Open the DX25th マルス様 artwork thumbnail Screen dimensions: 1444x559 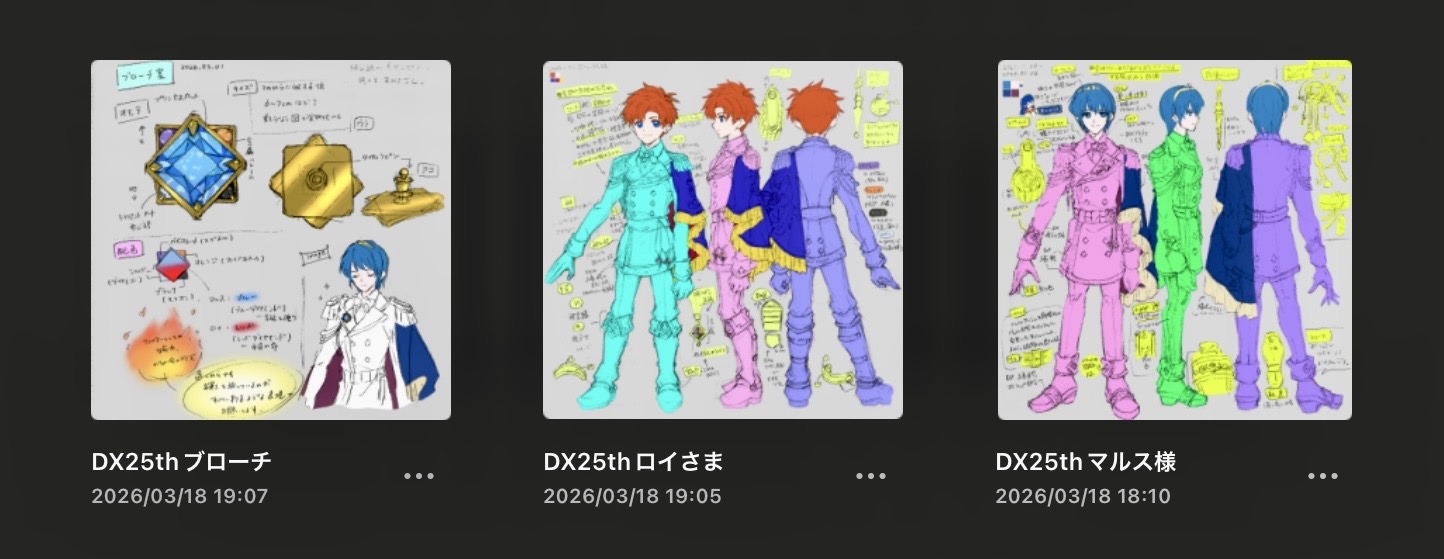tap(1175, 240)
